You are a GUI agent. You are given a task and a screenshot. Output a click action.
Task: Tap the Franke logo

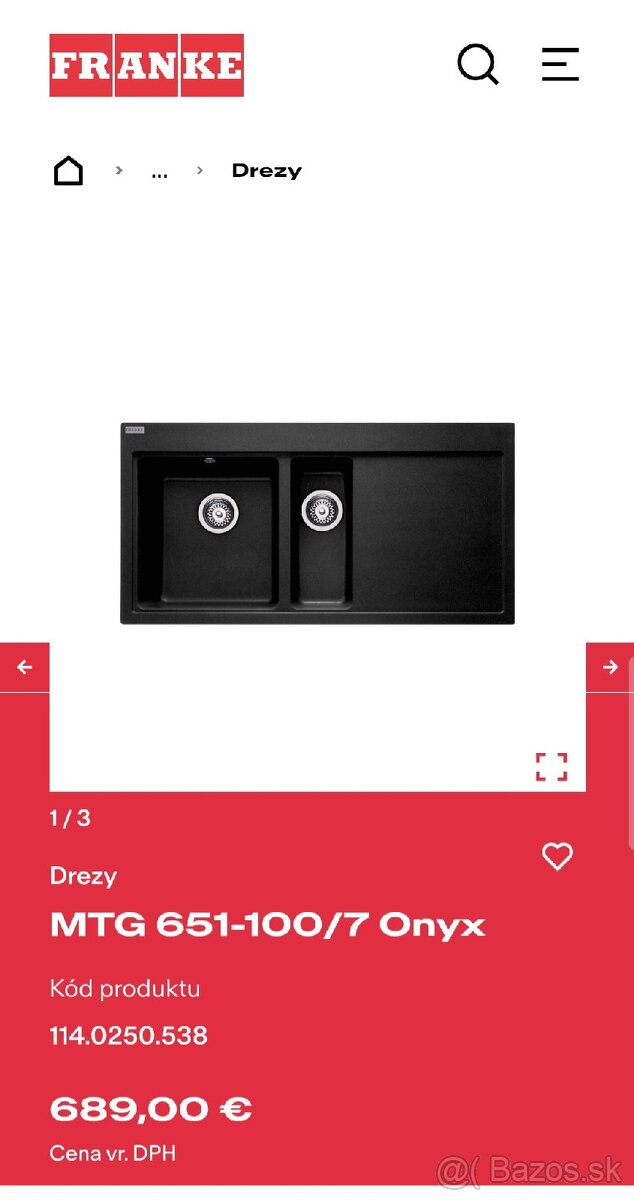coord(146,66)
